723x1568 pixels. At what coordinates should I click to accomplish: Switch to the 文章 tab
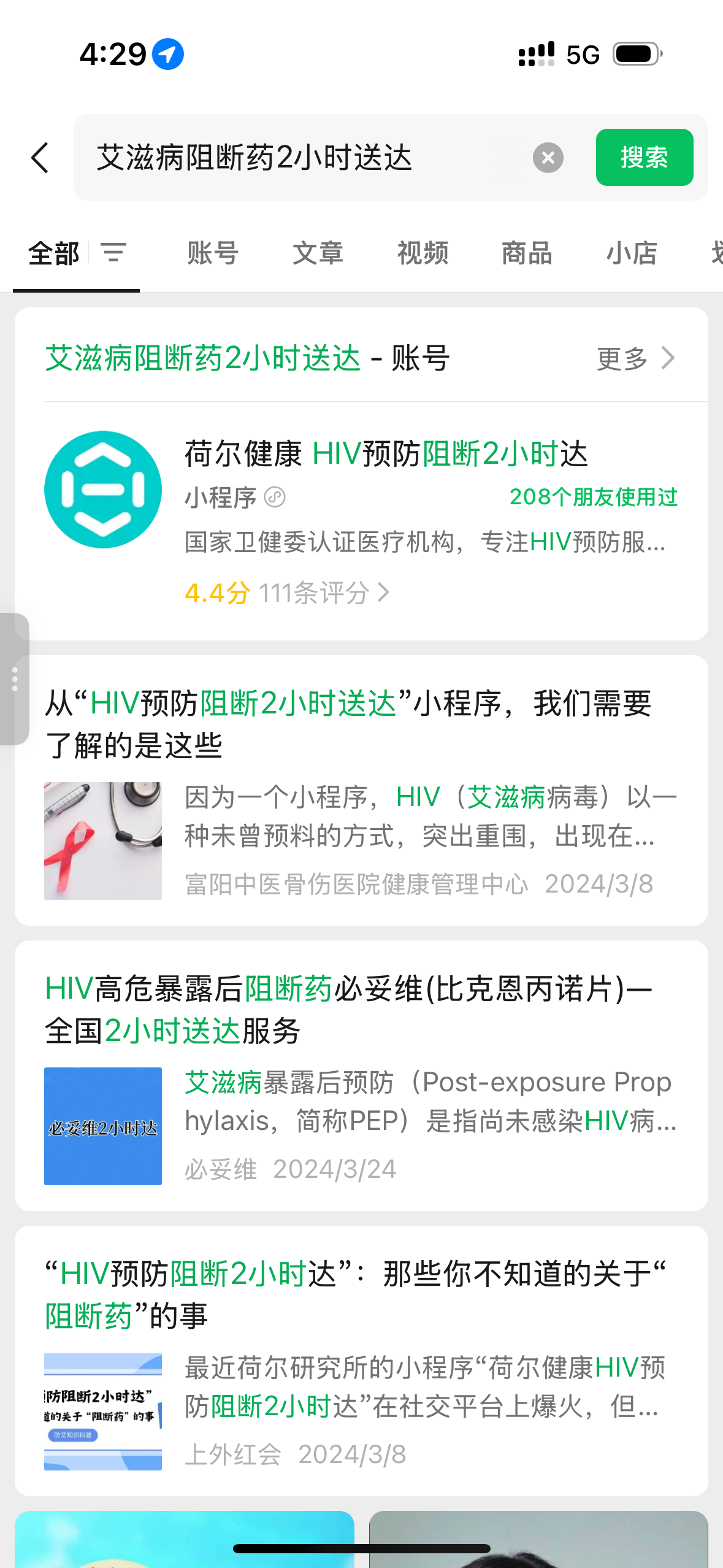pyautogui.click(x=318, y=253)
